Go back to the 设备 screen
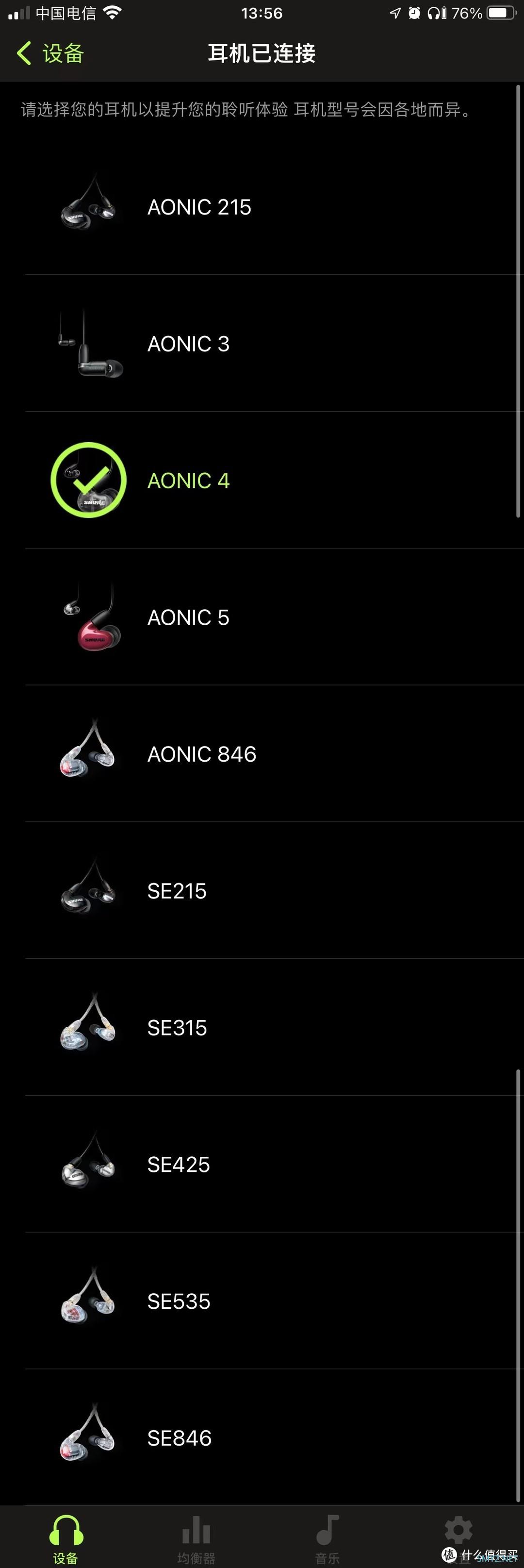 pyautogui.click(x=50, y=53)
